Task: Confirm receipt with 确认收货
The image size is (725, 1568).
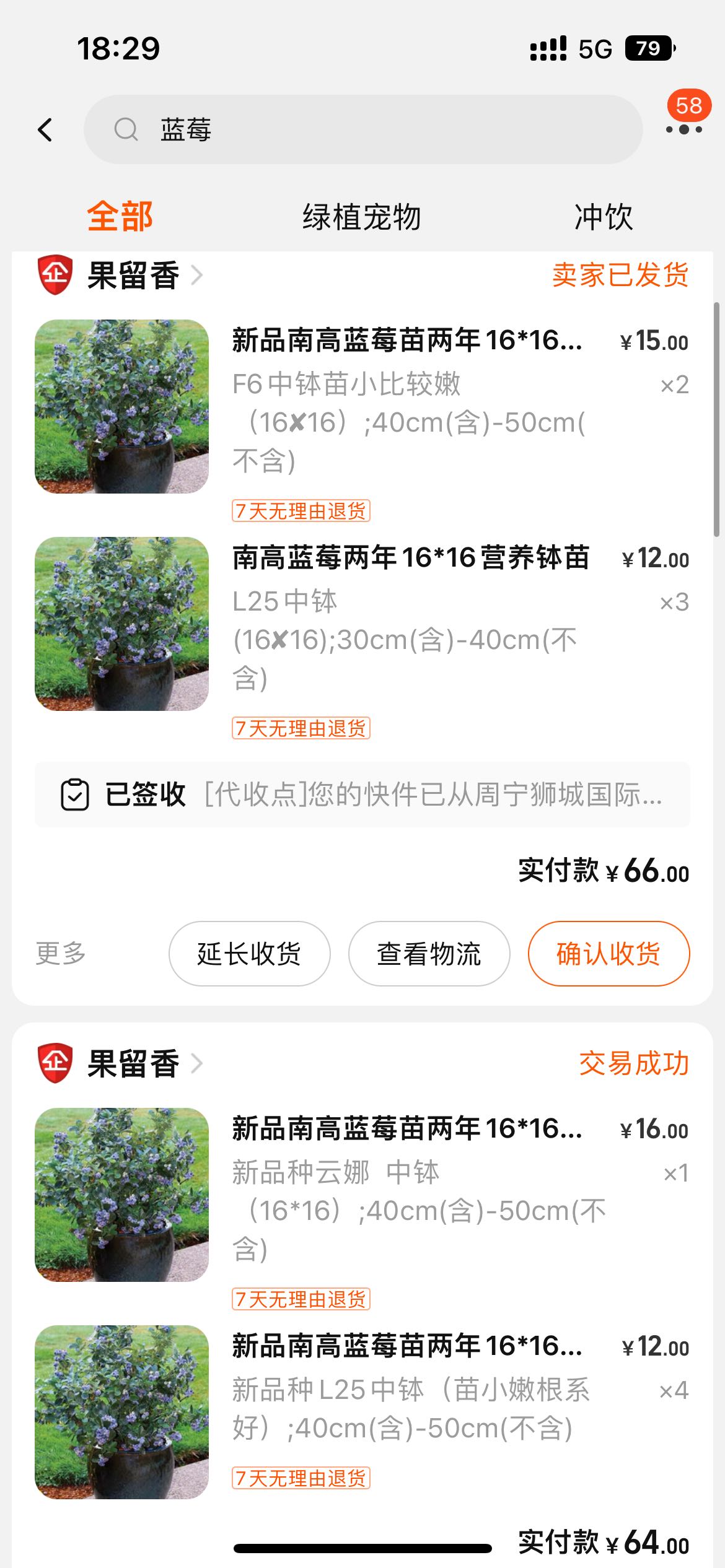Action: (x=609, y=954)
